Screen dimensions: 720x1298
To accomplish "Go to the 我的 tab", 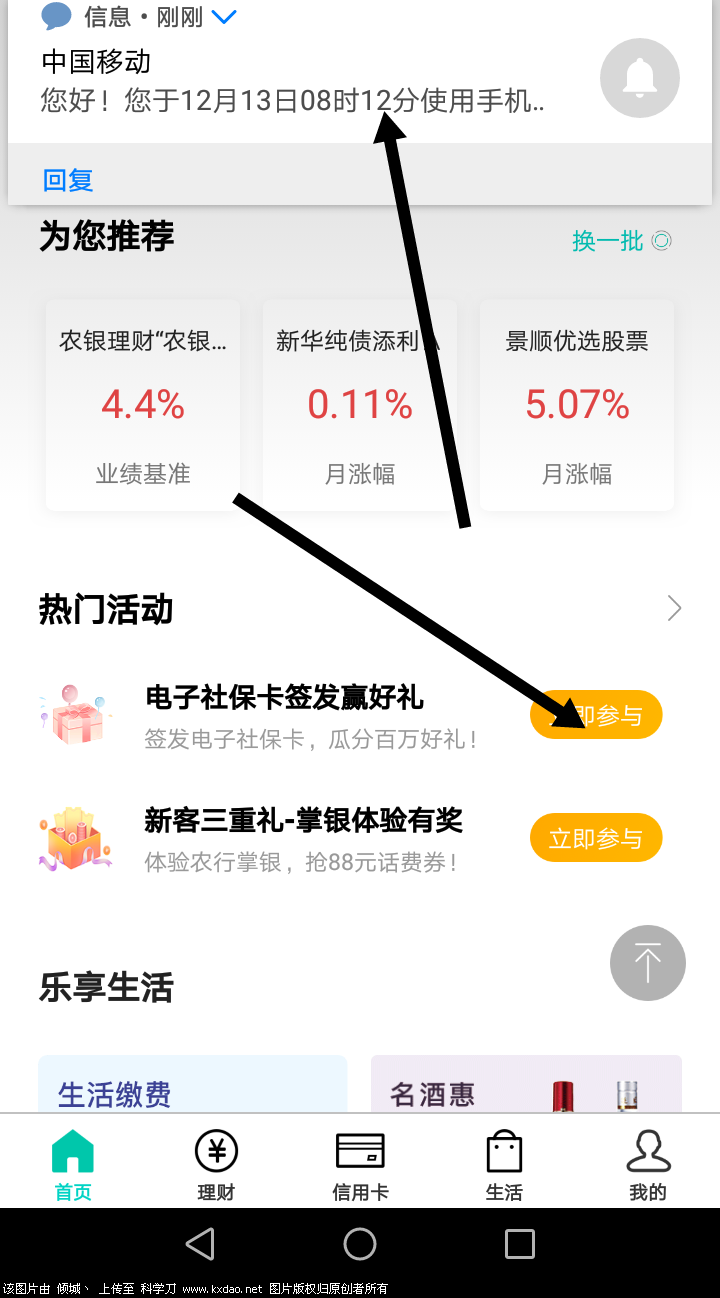I will [648, 1164].
